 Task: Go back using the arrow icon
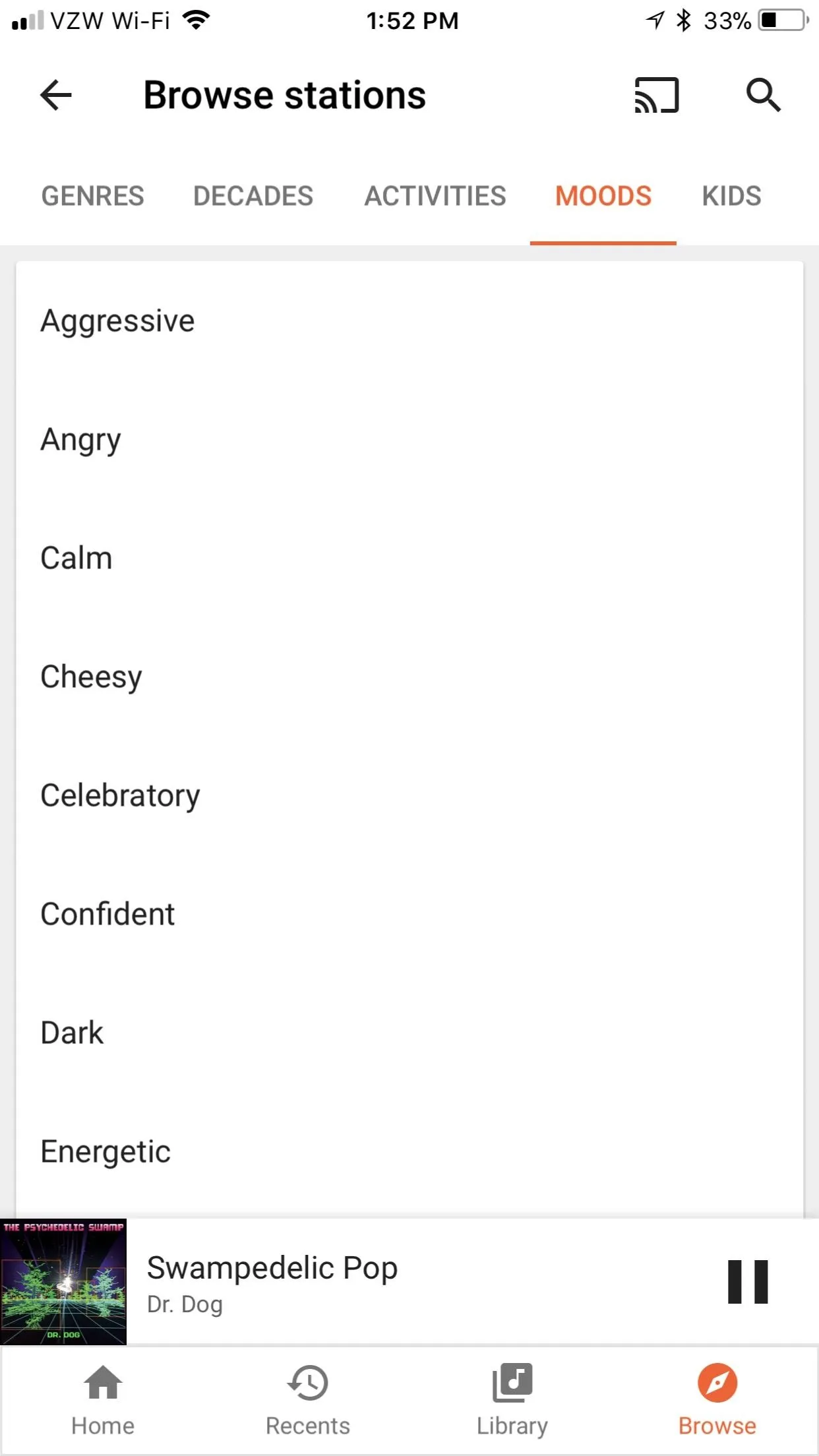click(56, 96)
